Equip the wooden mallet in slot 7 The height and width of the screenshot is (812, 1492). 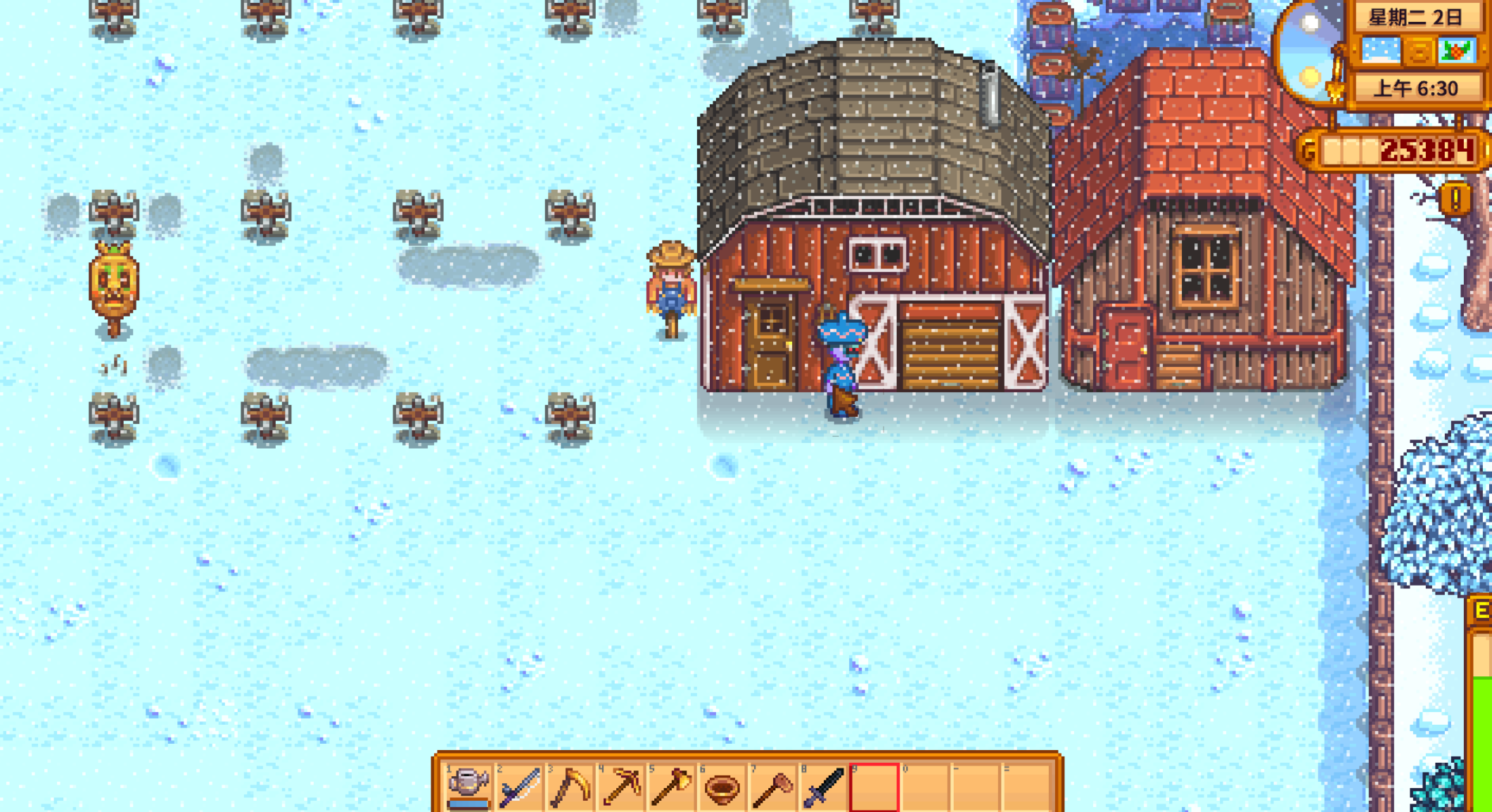coord(773,786)
